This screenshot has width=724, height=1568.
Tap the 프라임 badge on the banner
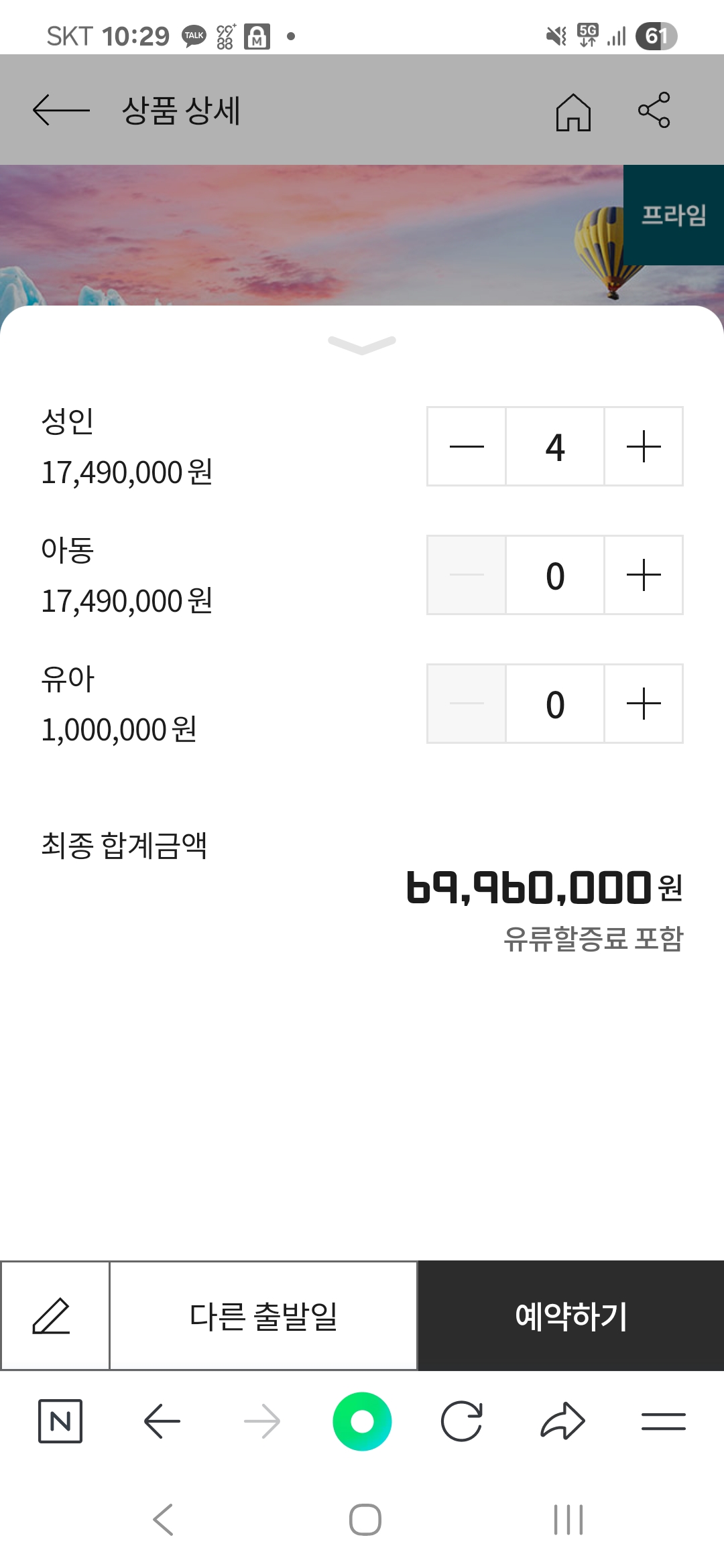pos(673,214)
